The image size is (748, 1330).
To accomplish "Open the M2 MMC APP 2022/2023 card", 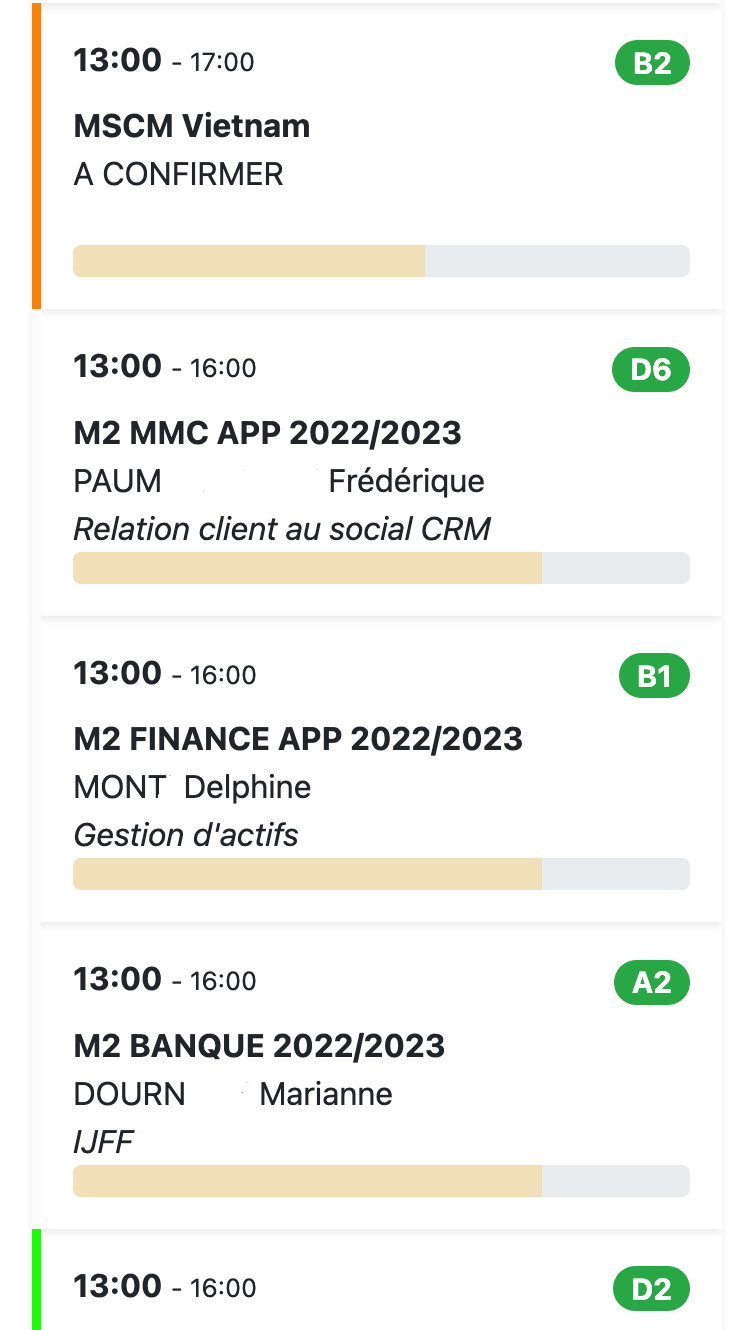I will pyautogui.click(x=381, y=463).
